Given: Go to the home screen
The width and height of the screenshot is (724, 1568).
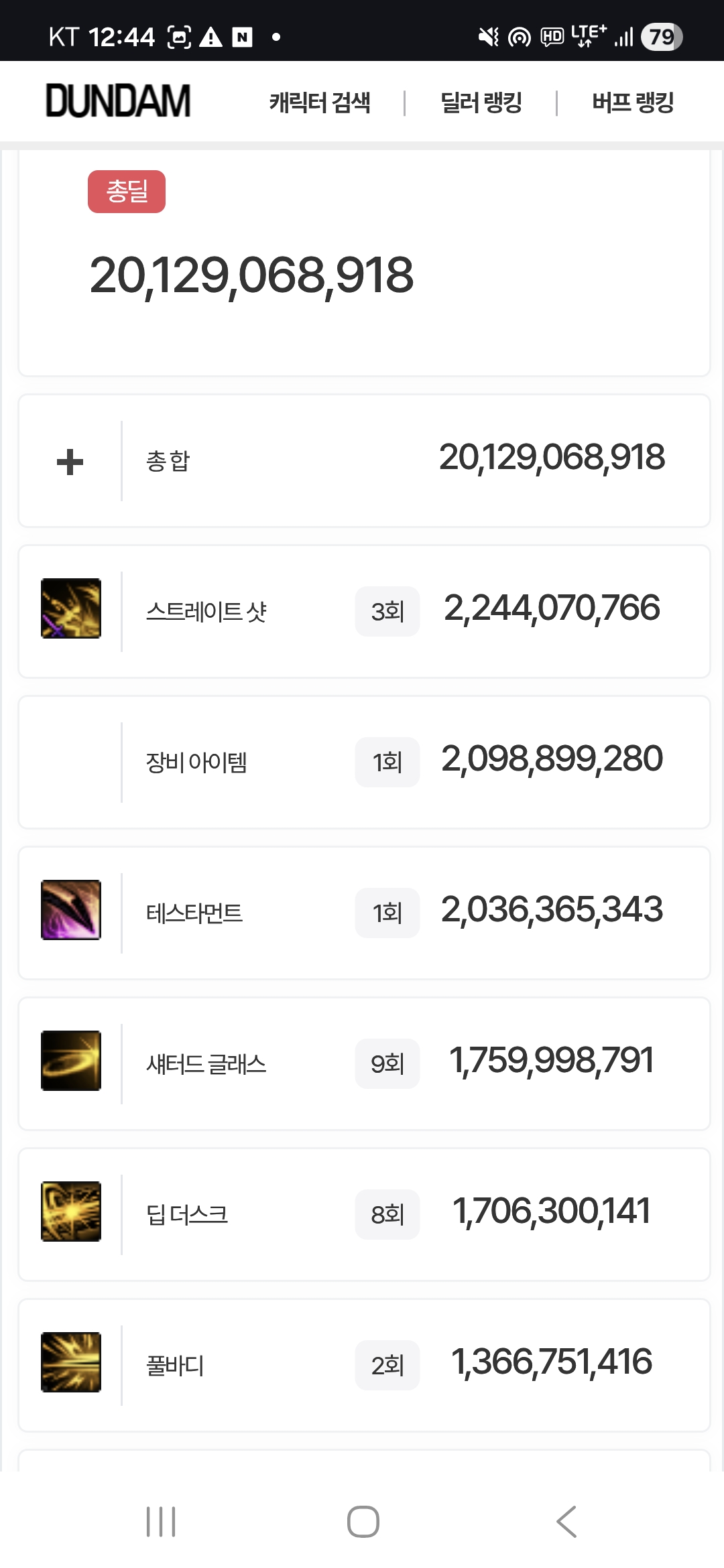Looking at the screenshot, I should (363, 1521).
